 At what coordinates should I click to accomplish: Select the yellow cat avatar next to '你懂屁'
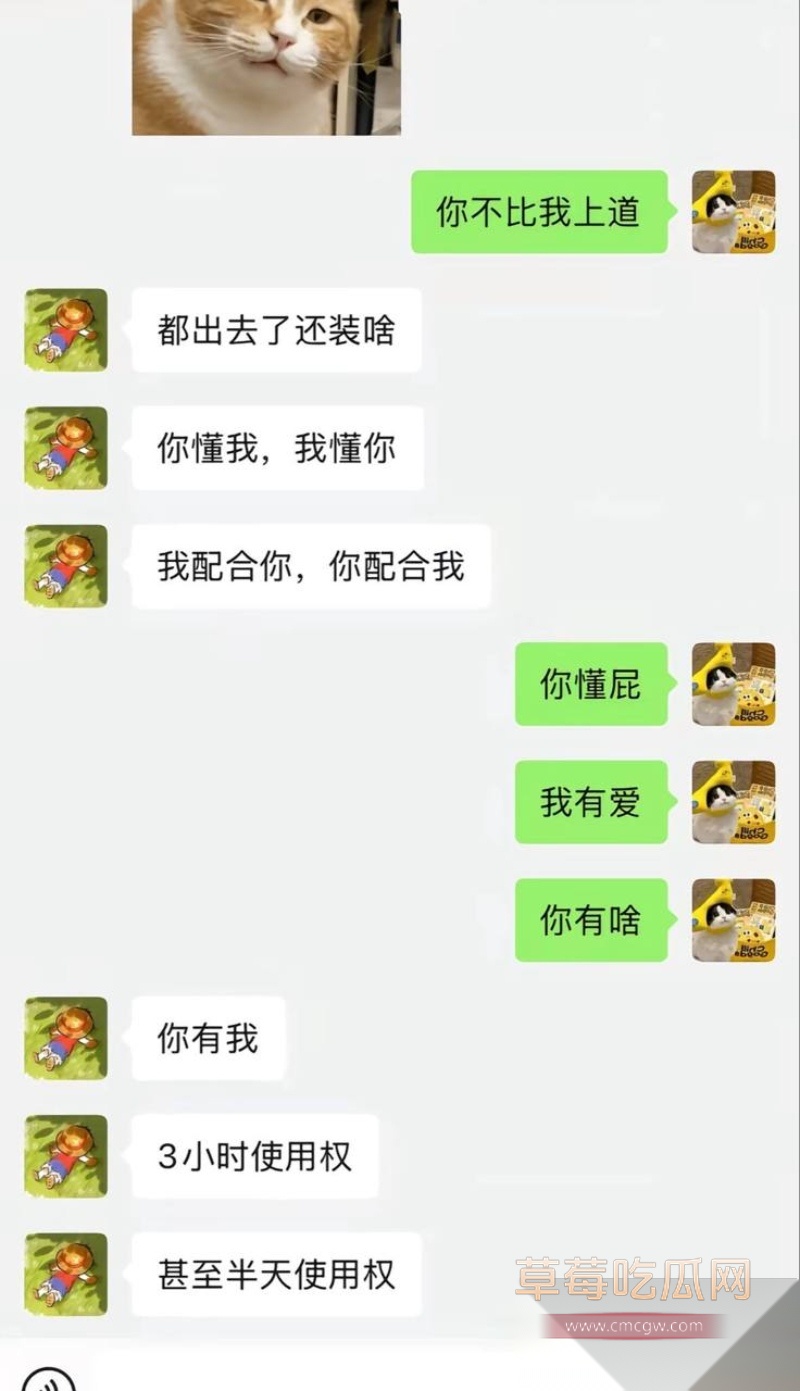click(x=734, y=685)
